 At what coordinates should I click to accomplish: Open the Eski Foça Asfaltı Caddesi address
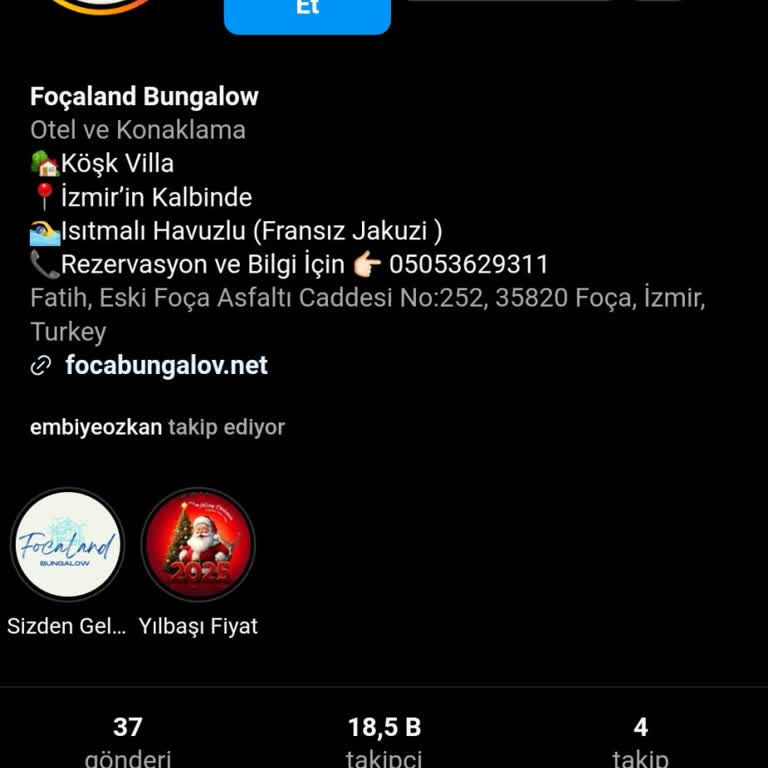pos(367,299)
